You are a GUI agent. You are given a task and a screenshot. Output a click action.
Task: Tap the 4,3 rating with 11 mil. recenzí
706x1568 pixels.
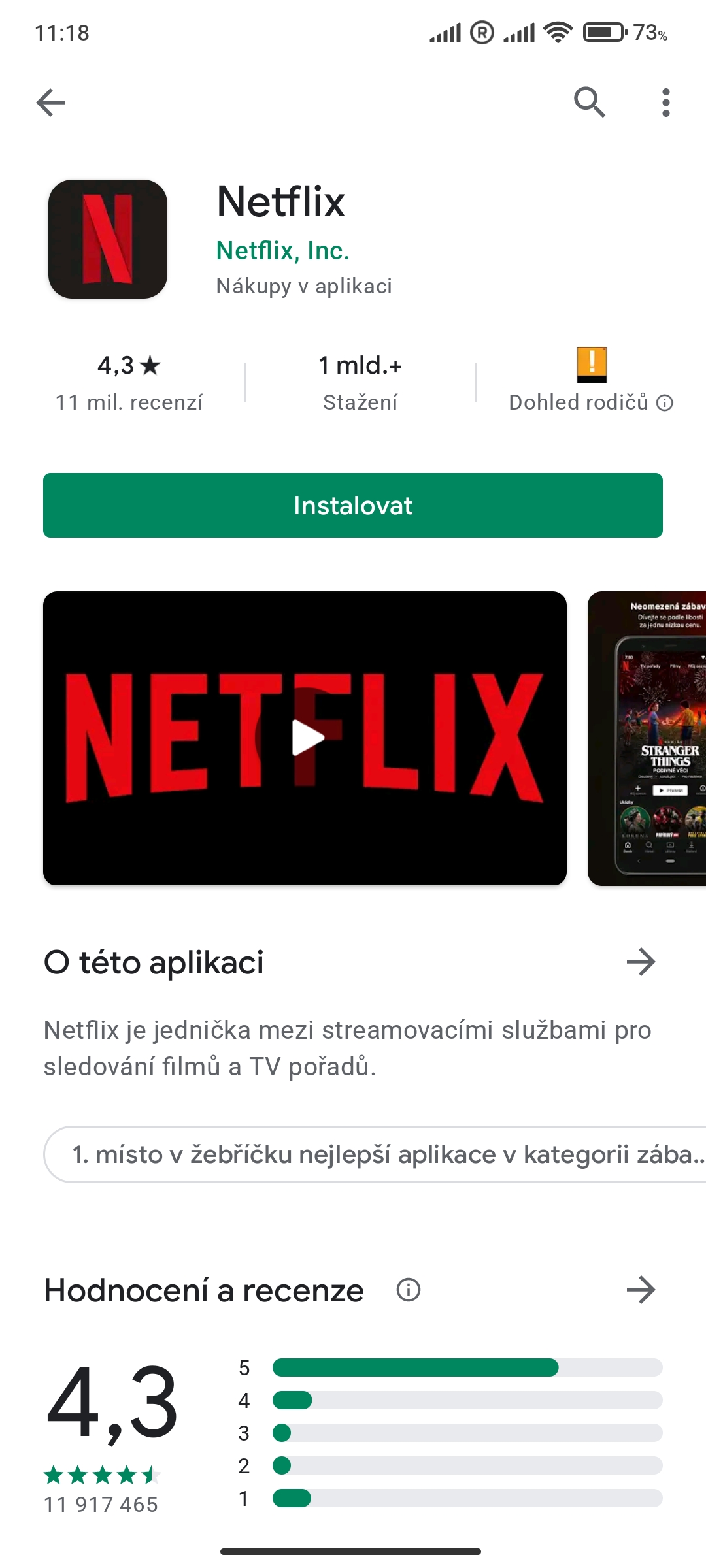tap(129, 382)
